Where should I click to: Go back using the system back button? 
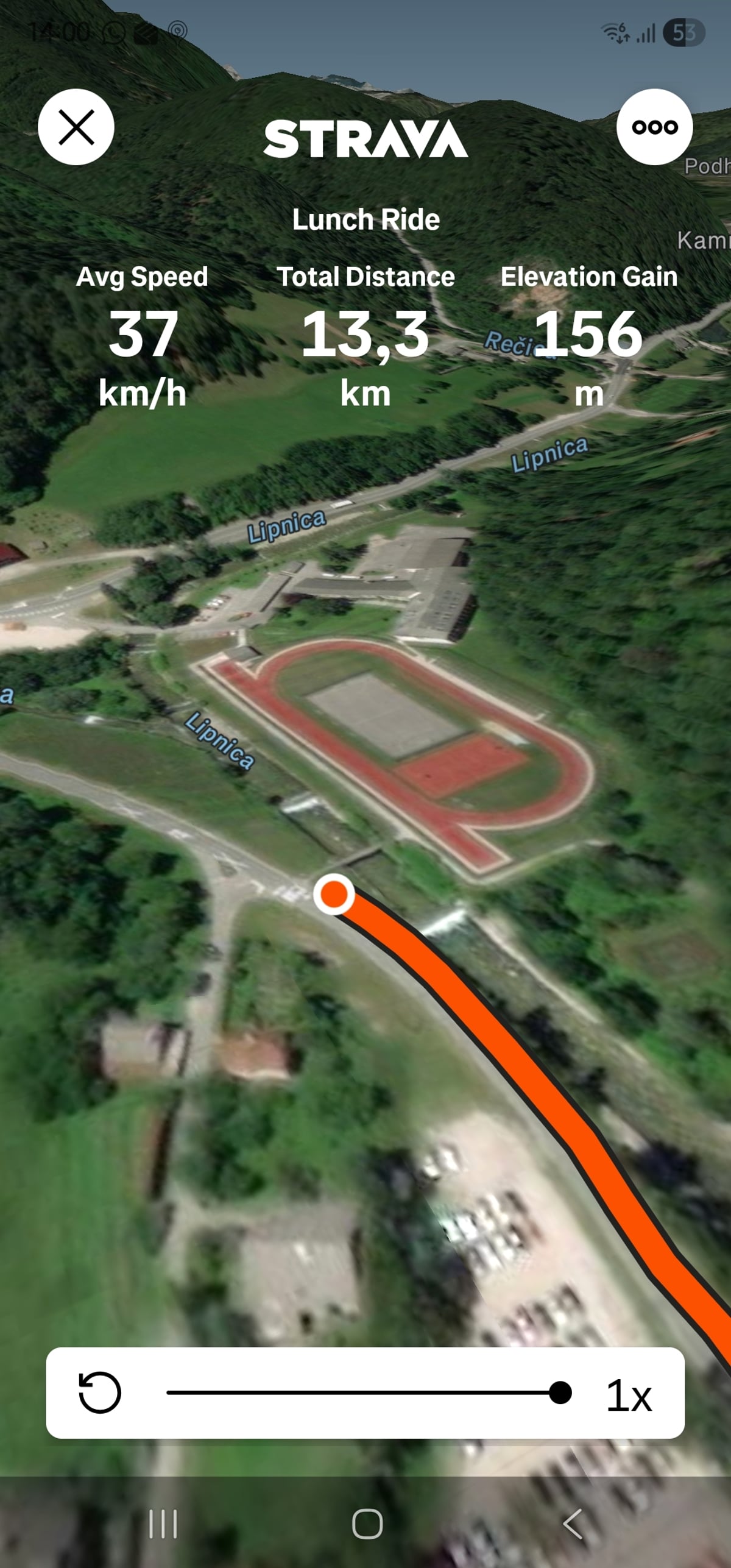[572, 1524]
